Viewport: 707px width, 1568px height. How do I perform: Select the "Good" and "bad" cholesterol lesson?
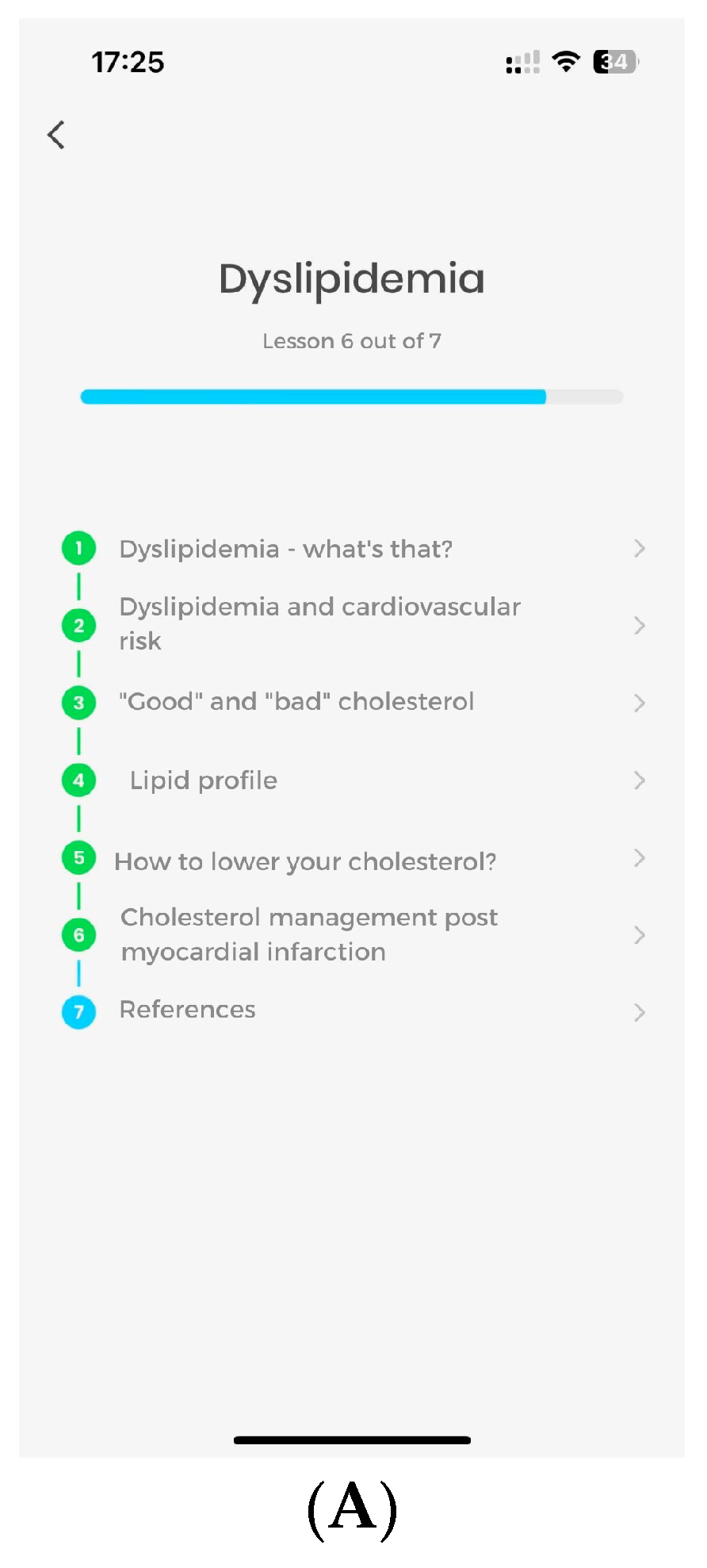point(296,702)
